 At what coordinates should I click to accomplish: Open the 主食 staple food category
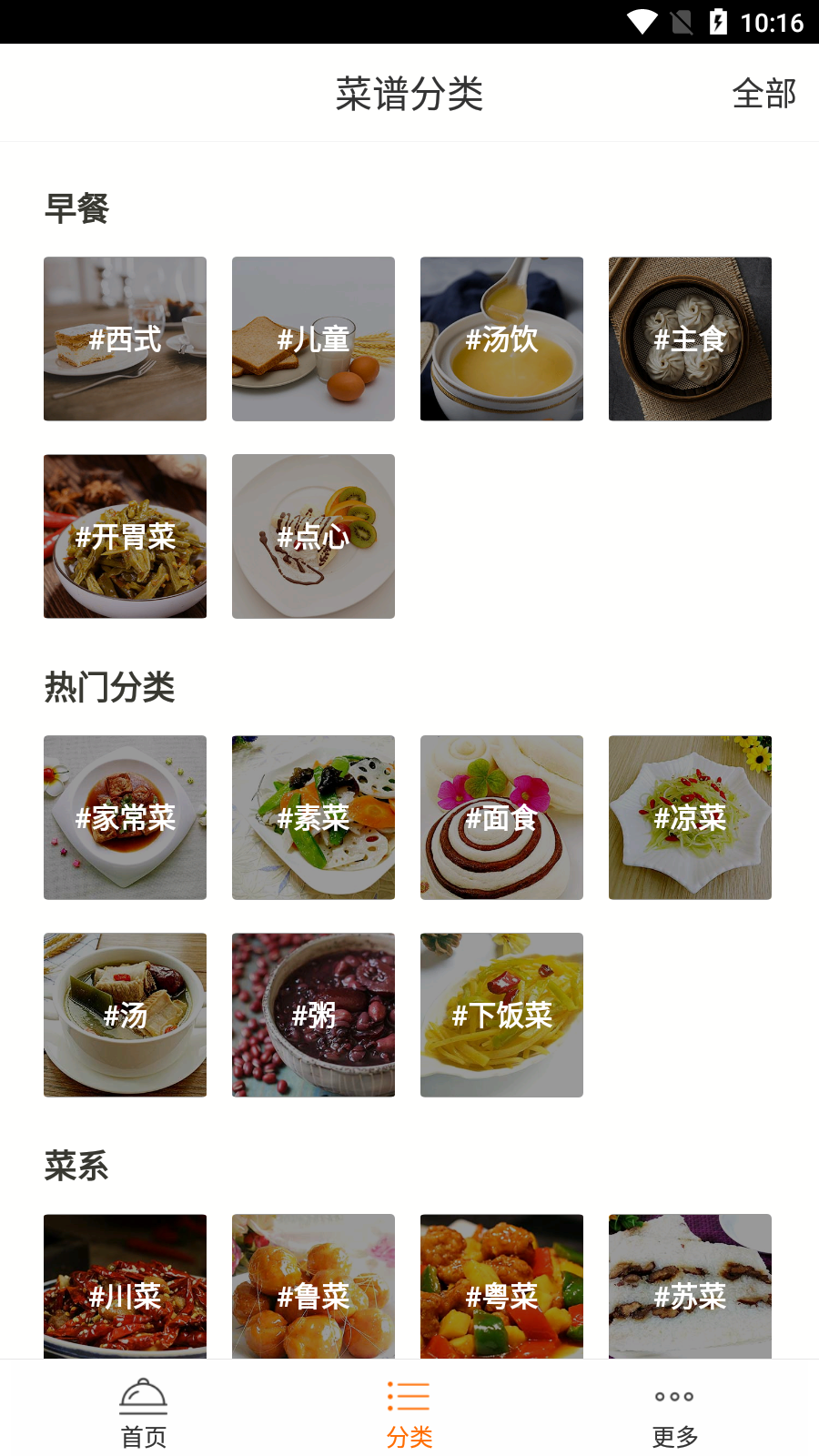pyautogui.click(x=690, y=339)
